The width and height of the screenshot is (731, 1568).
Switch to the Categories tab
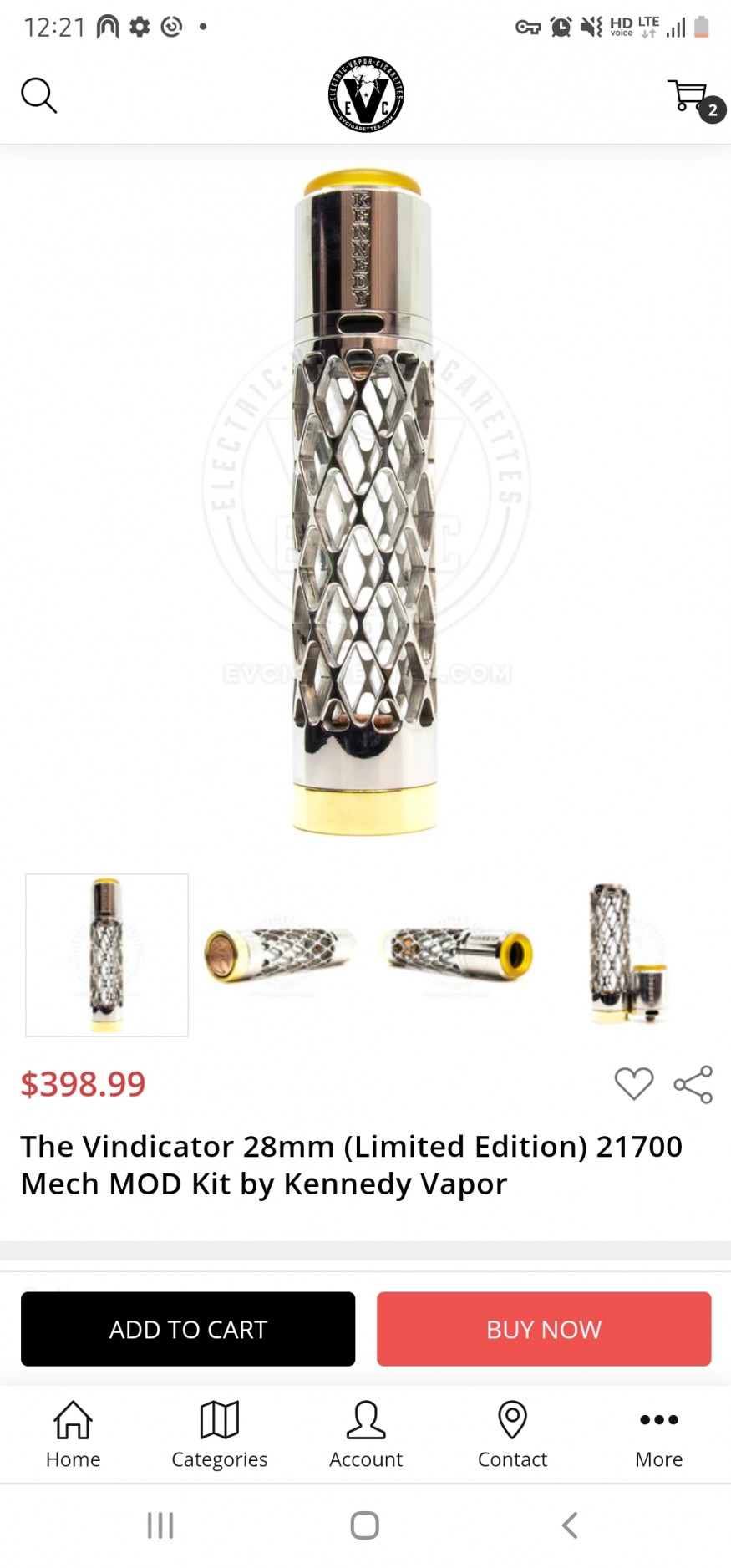coord(220,1434)
